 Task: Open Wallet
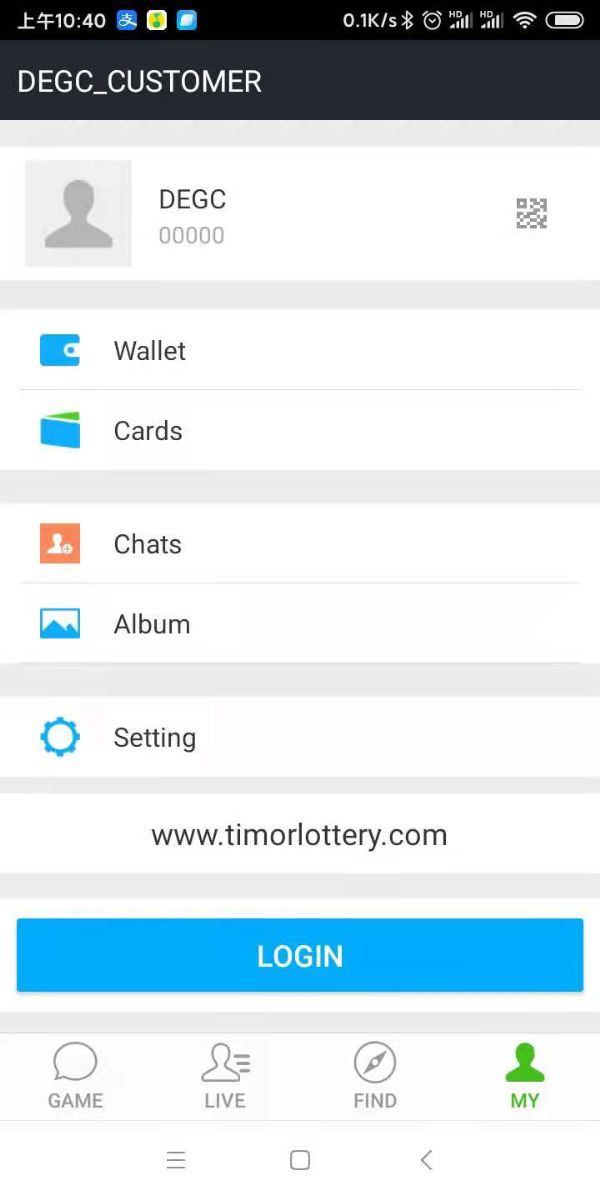click(x=300, y=351)
